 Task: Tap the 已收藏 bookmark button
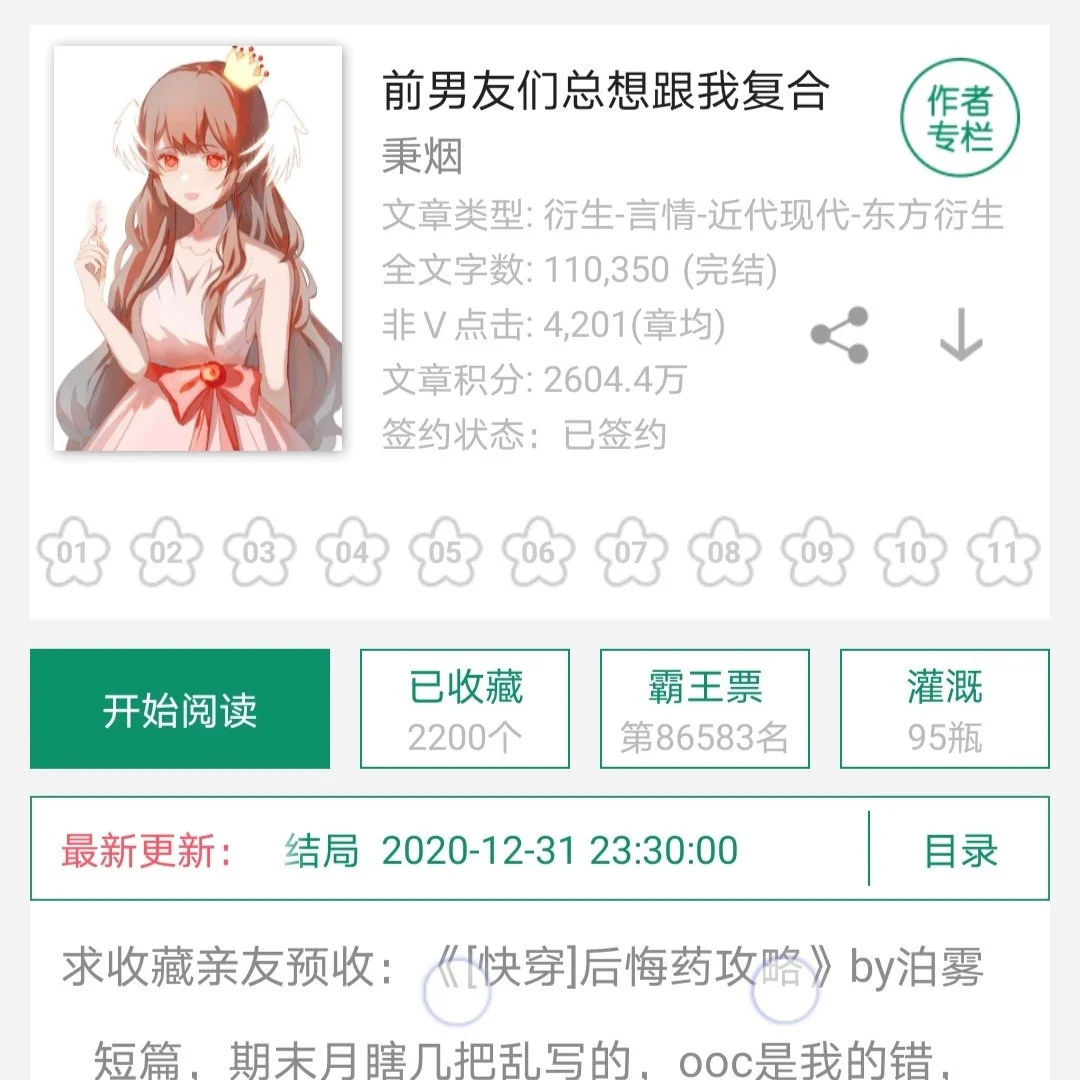click(465, 709)
